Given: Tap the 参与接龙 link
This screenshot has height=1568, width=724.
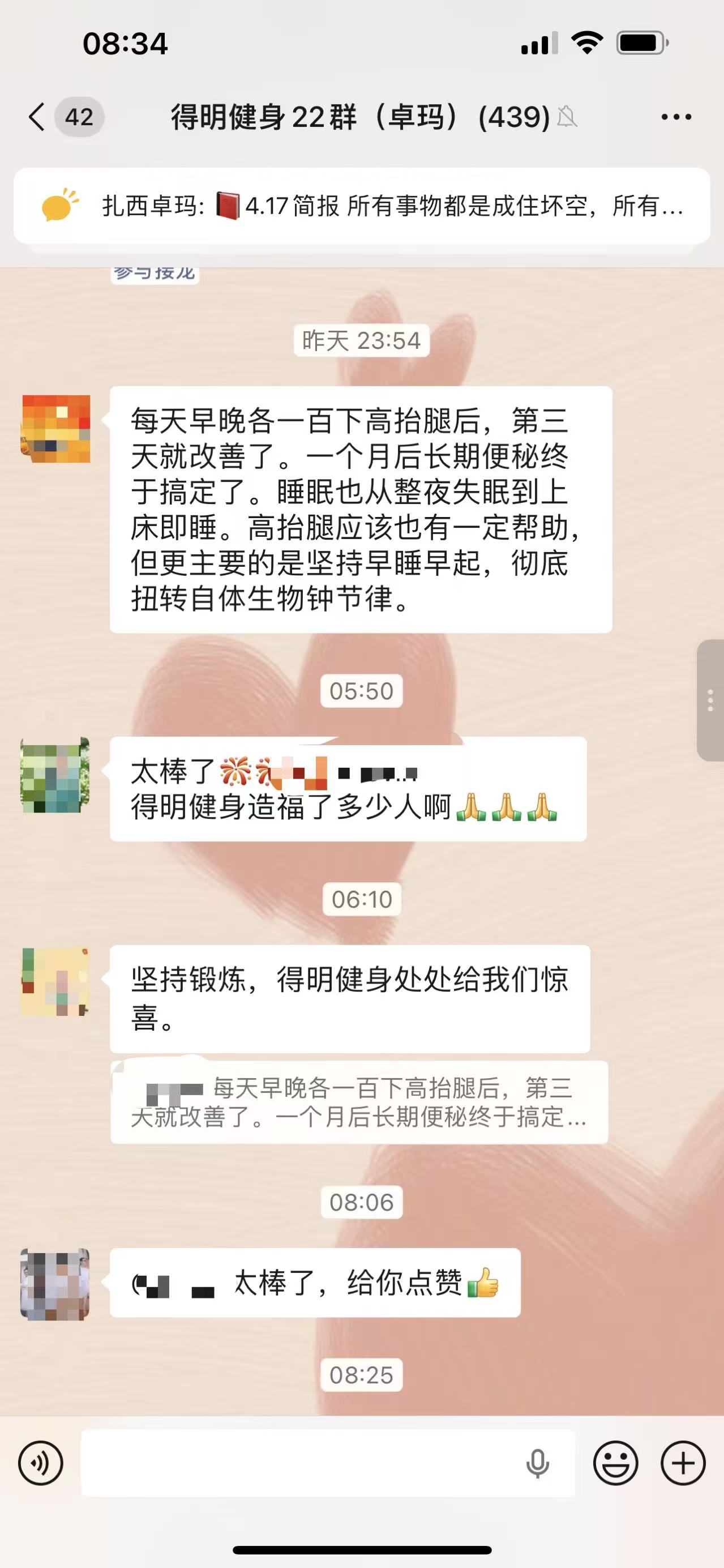Looking at the screenshot, I should [x=155, y=274].
